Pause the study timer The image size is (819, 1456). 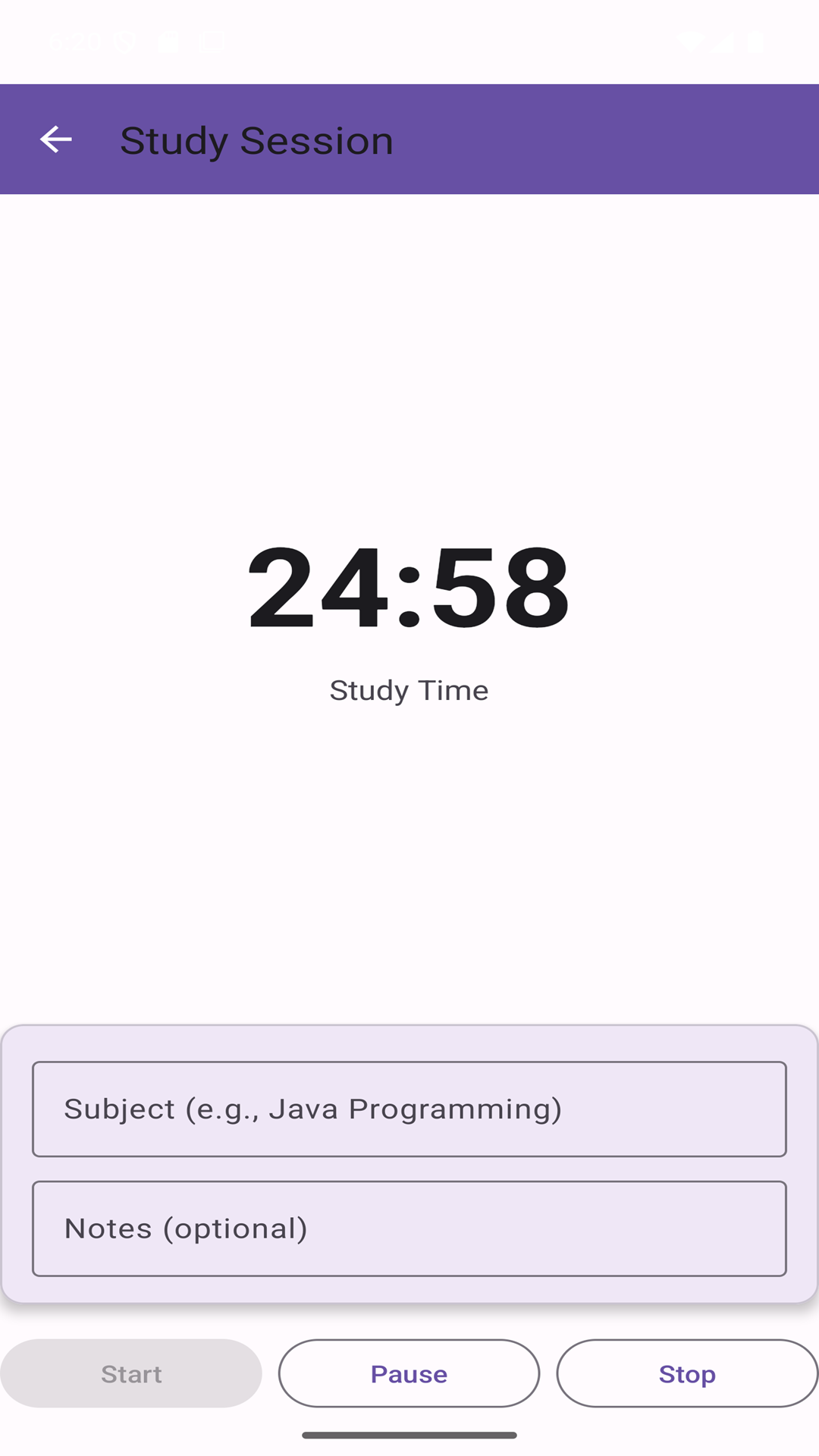pyautogui.click(x=409, y=1373)
